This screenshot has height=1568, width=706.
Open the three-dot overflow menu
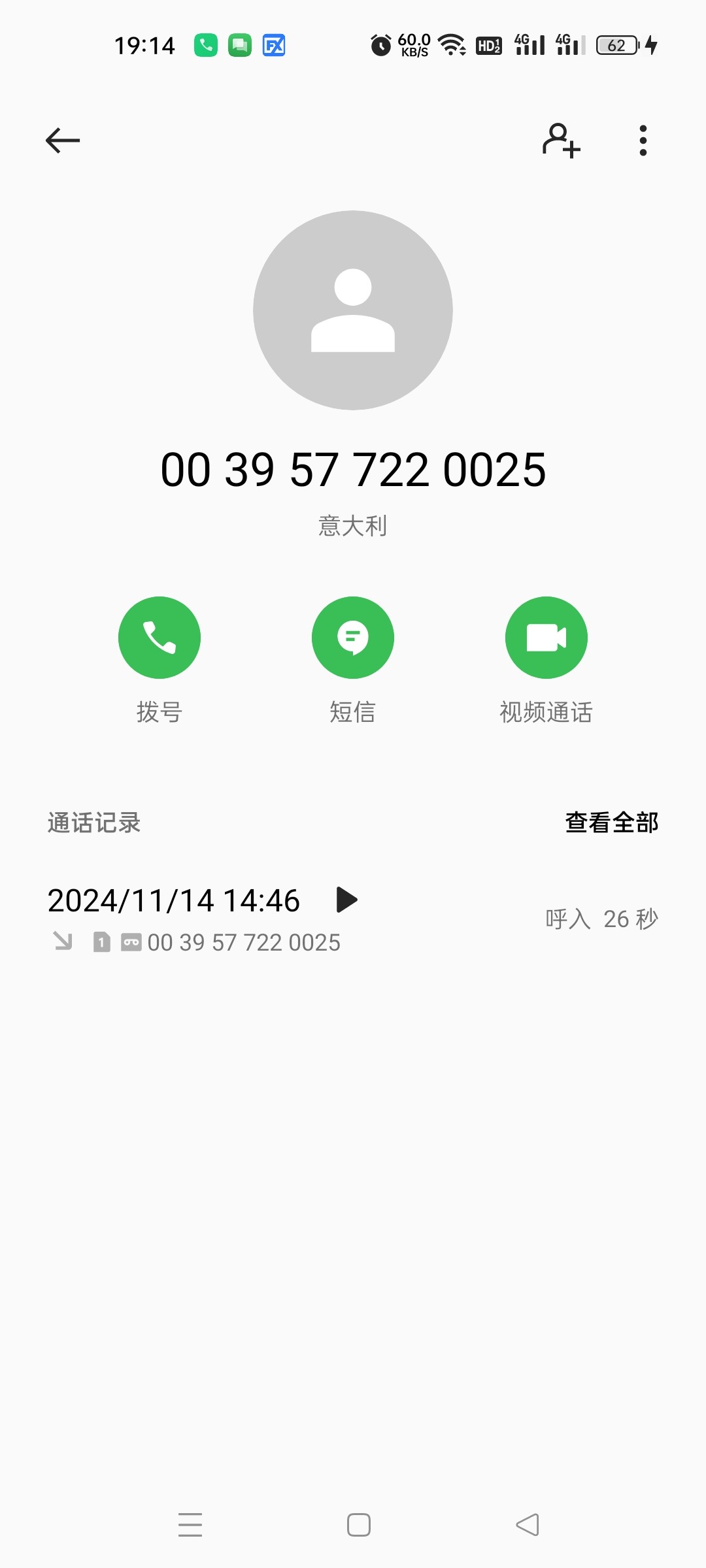pyautogui.click(x=643, y=140)
